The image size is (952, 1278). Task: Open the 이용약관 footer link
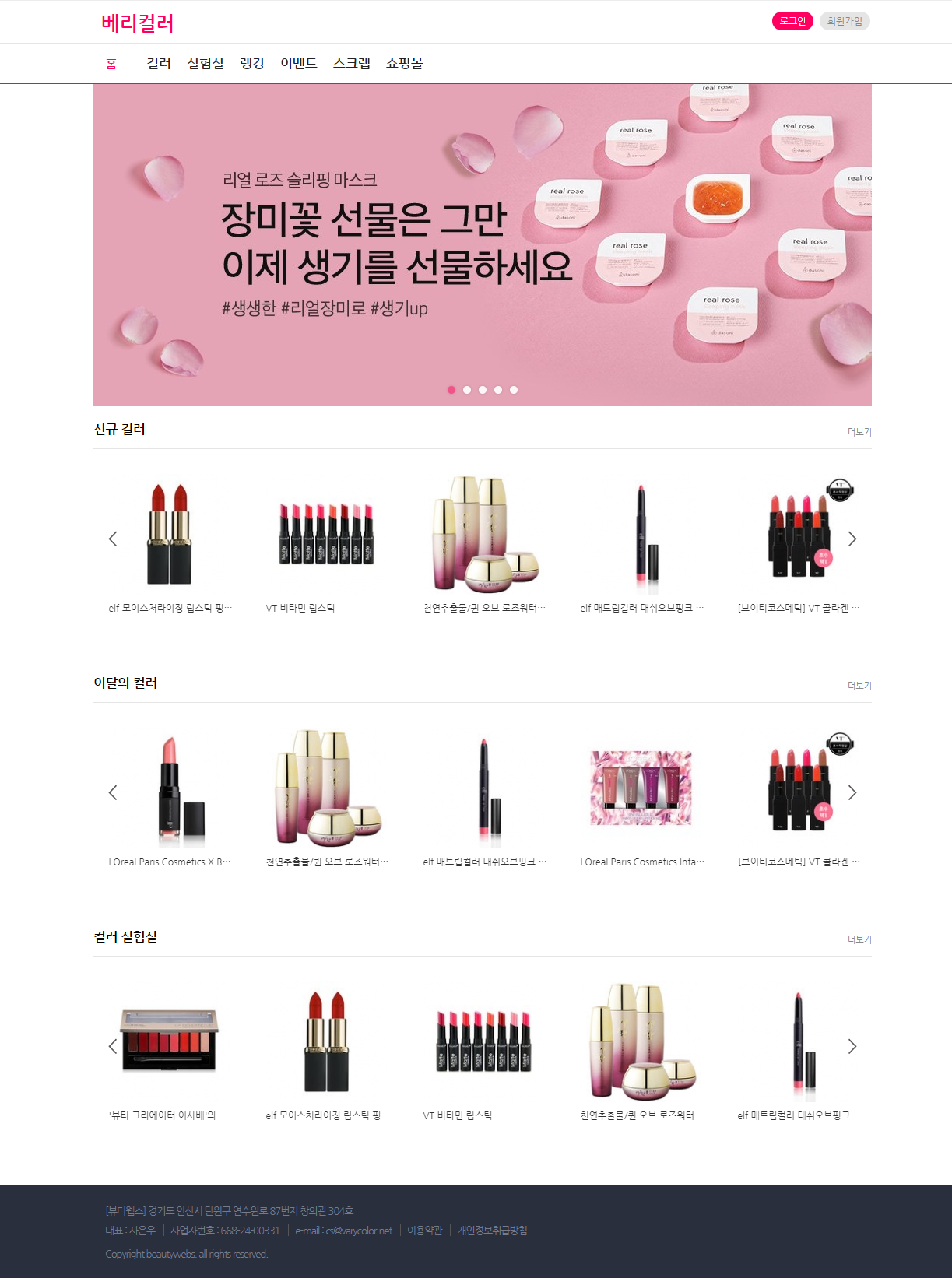click(425, 1231)
